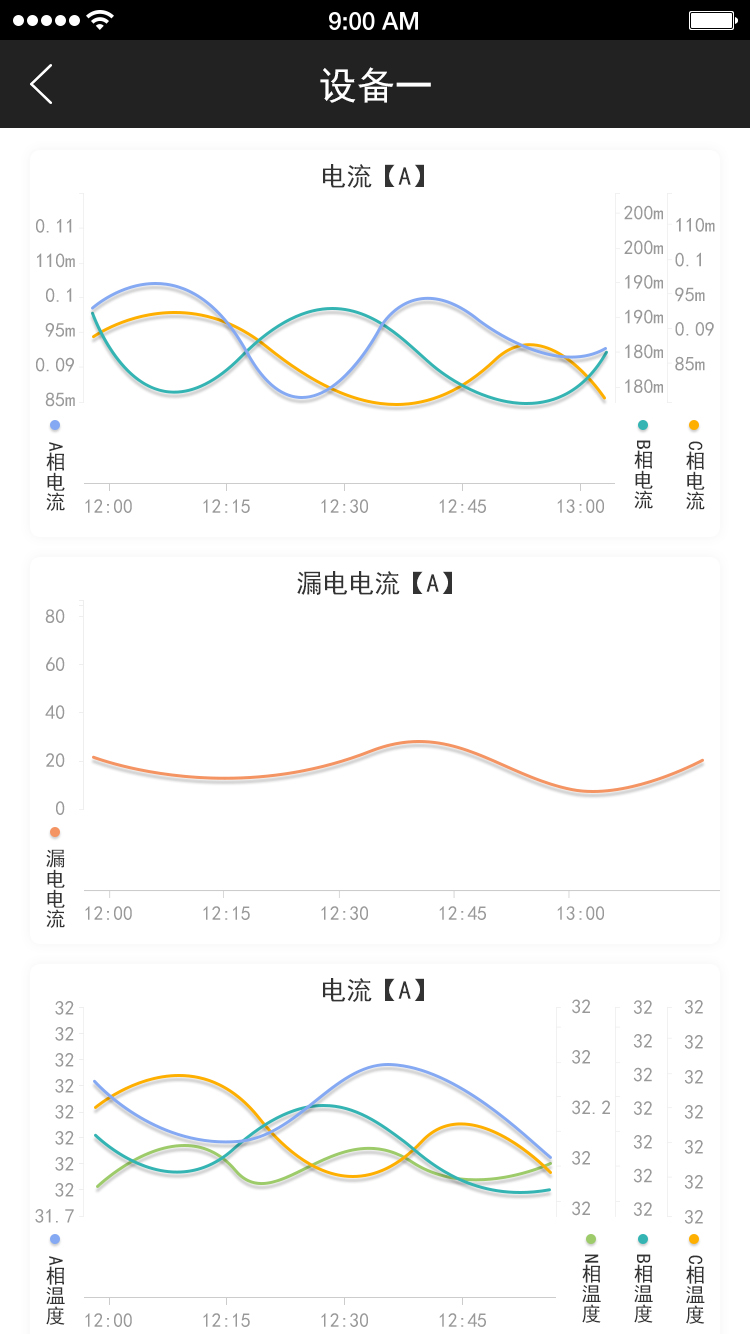This screenshot has width=750, height=1334.
Task: Tap the 12:30 time label on leakage chart
Action: 345,913
